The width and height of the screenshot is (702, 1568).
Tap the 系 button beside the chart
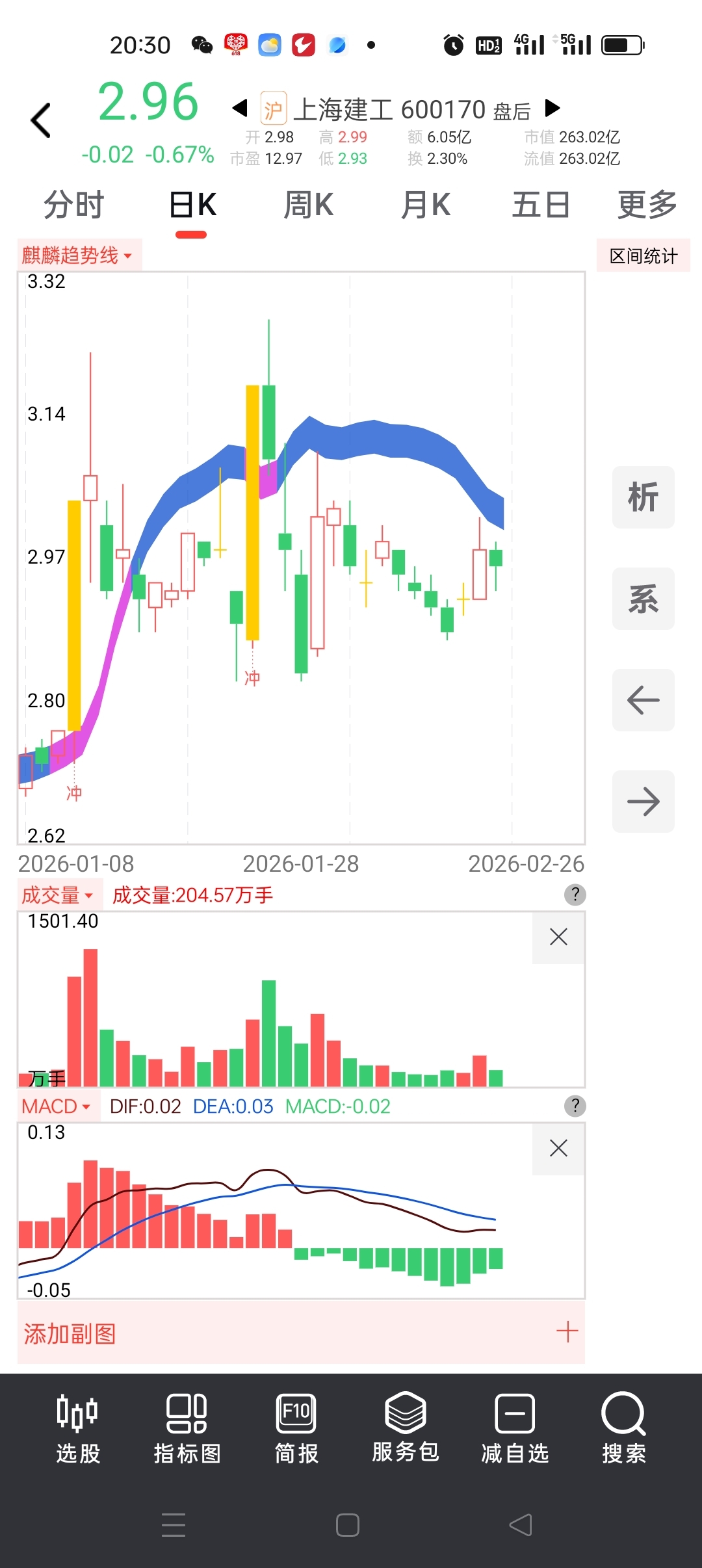[643, 599]
